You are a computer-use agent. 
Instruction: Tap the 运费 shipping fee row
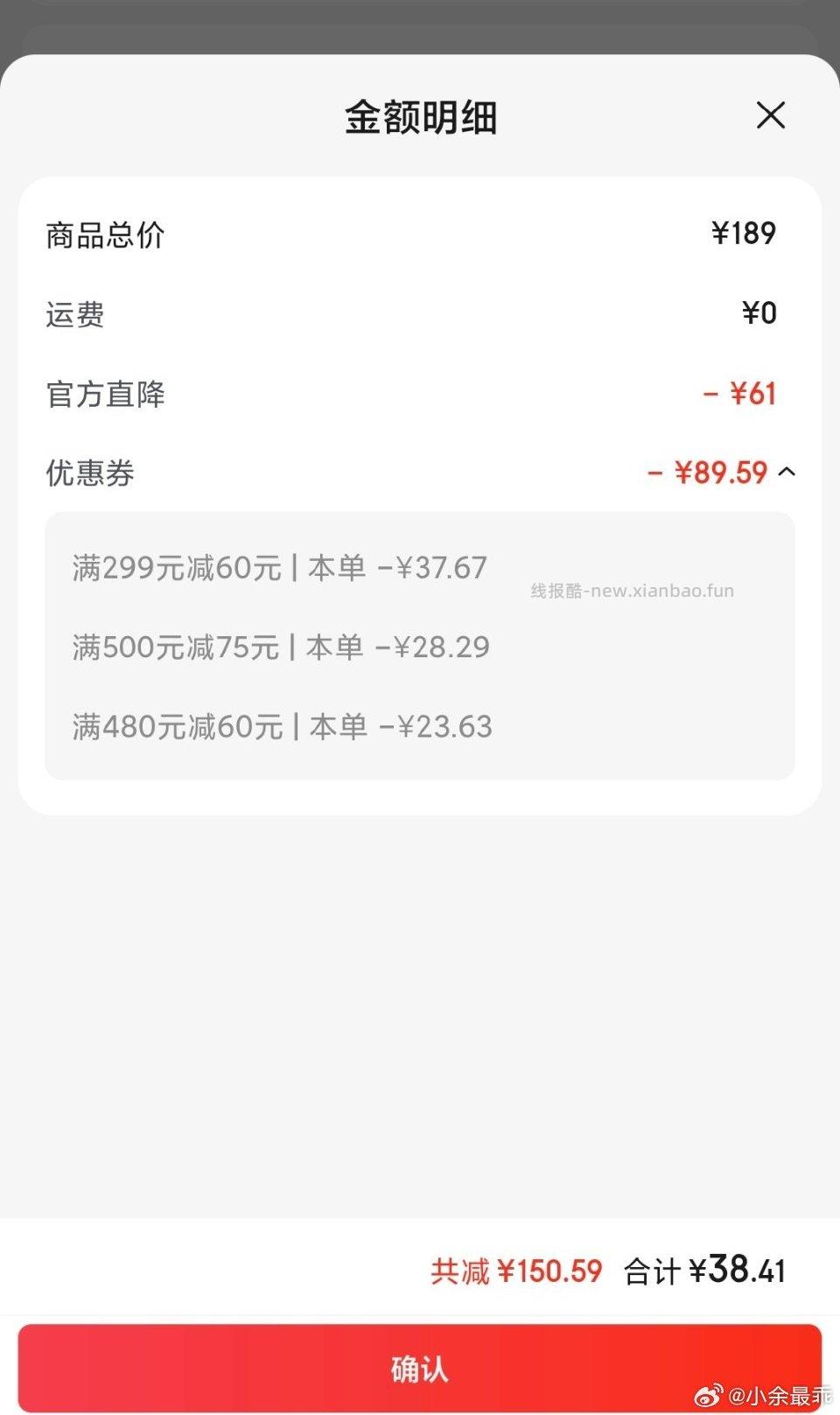coord(74,315)
